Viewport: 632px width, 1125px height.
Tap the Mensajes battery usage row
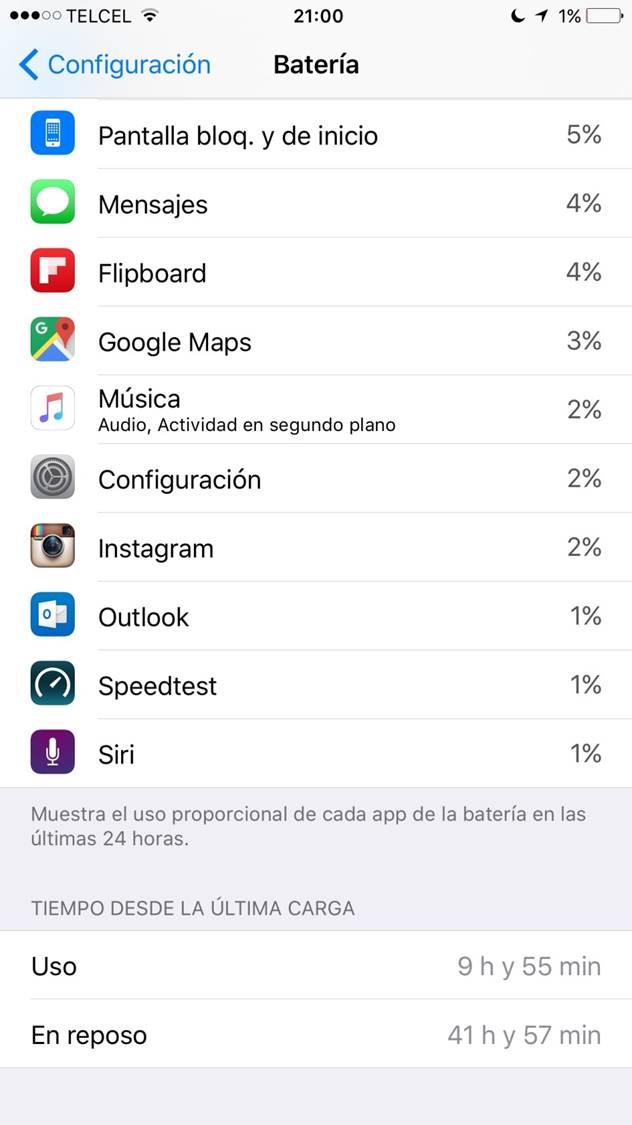pyautogui.click(x=316, y=204)
